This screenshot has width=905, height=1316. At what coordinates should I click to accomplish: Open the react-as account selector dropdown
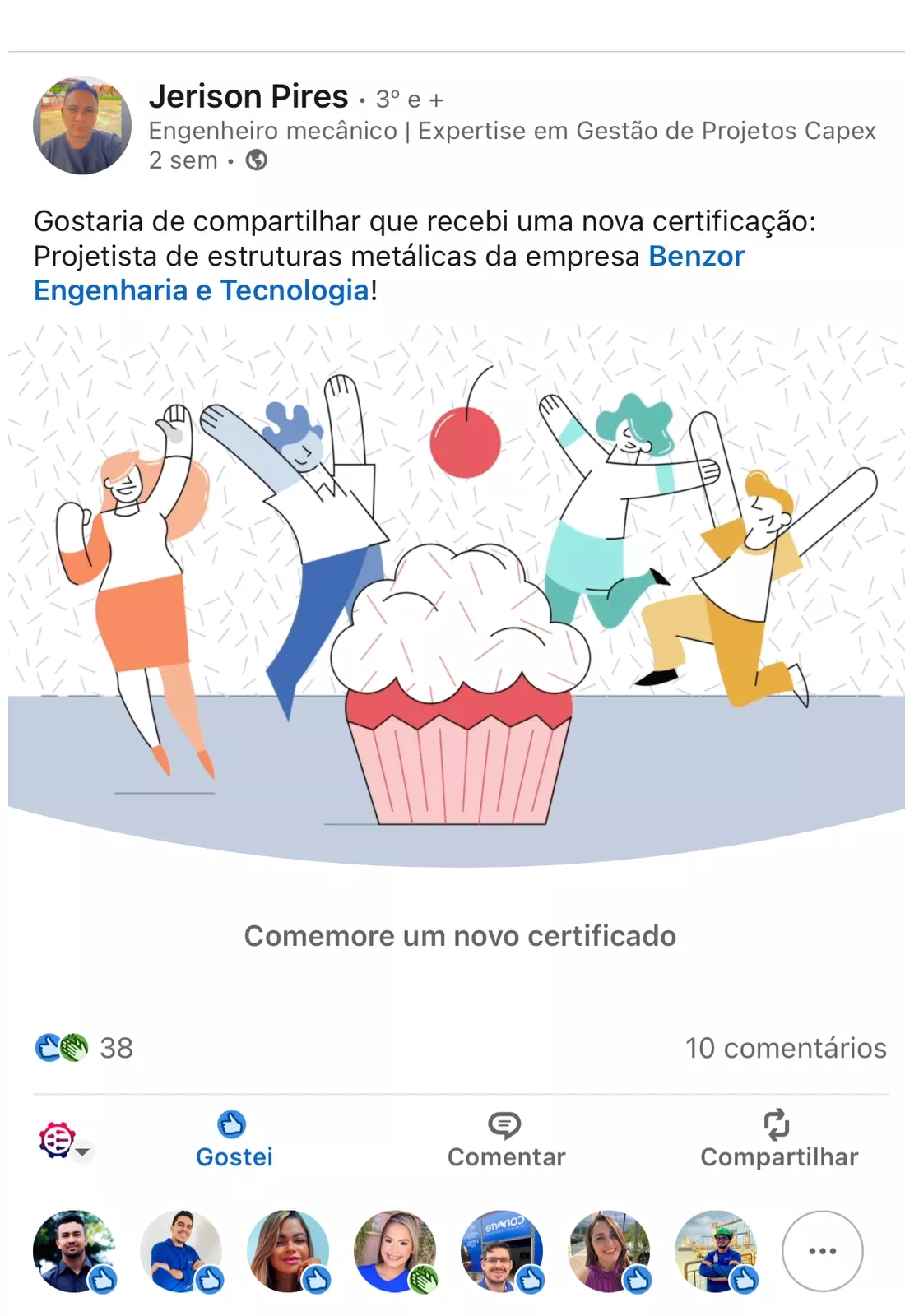click(x=66, y=1142)
